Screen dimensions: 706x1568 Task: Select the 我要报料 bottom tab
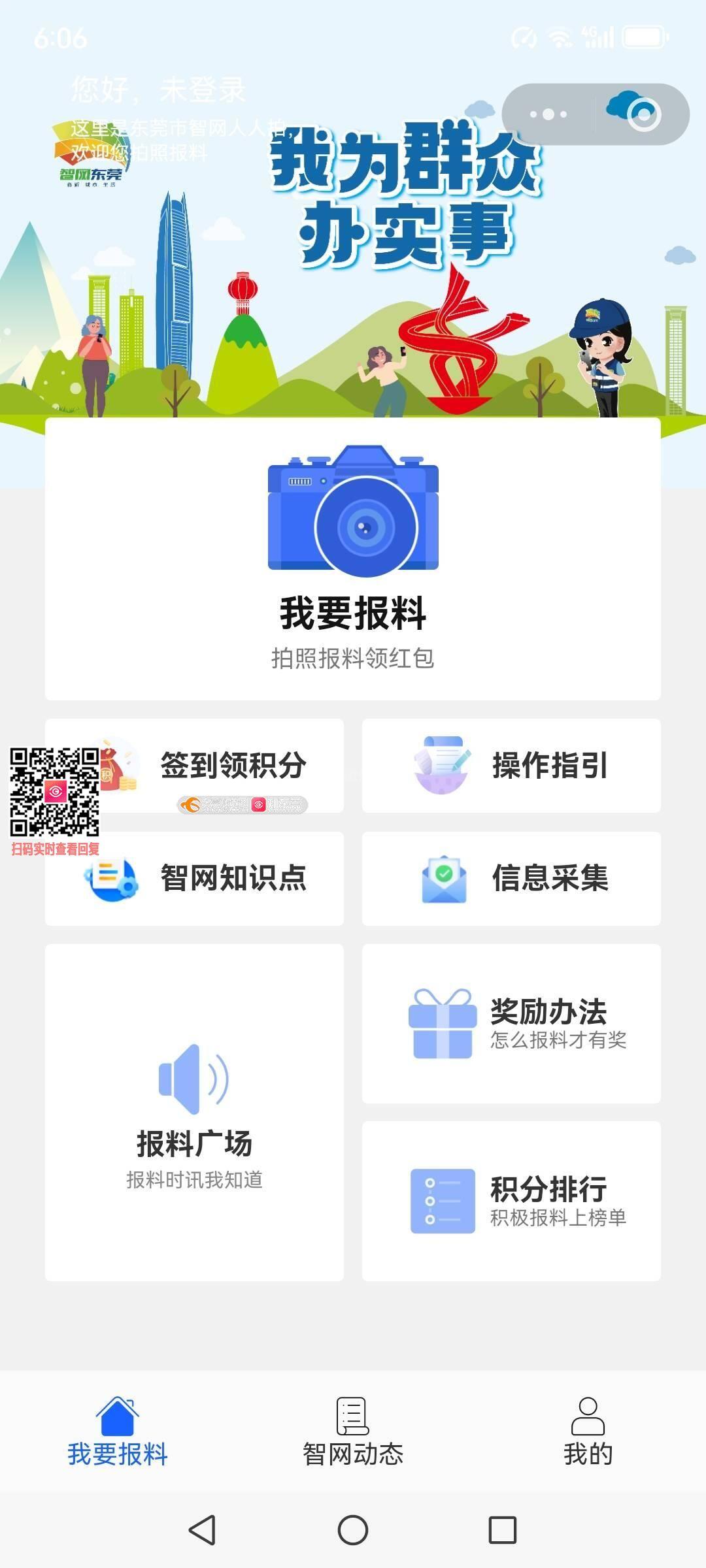tap(118, 1431)
